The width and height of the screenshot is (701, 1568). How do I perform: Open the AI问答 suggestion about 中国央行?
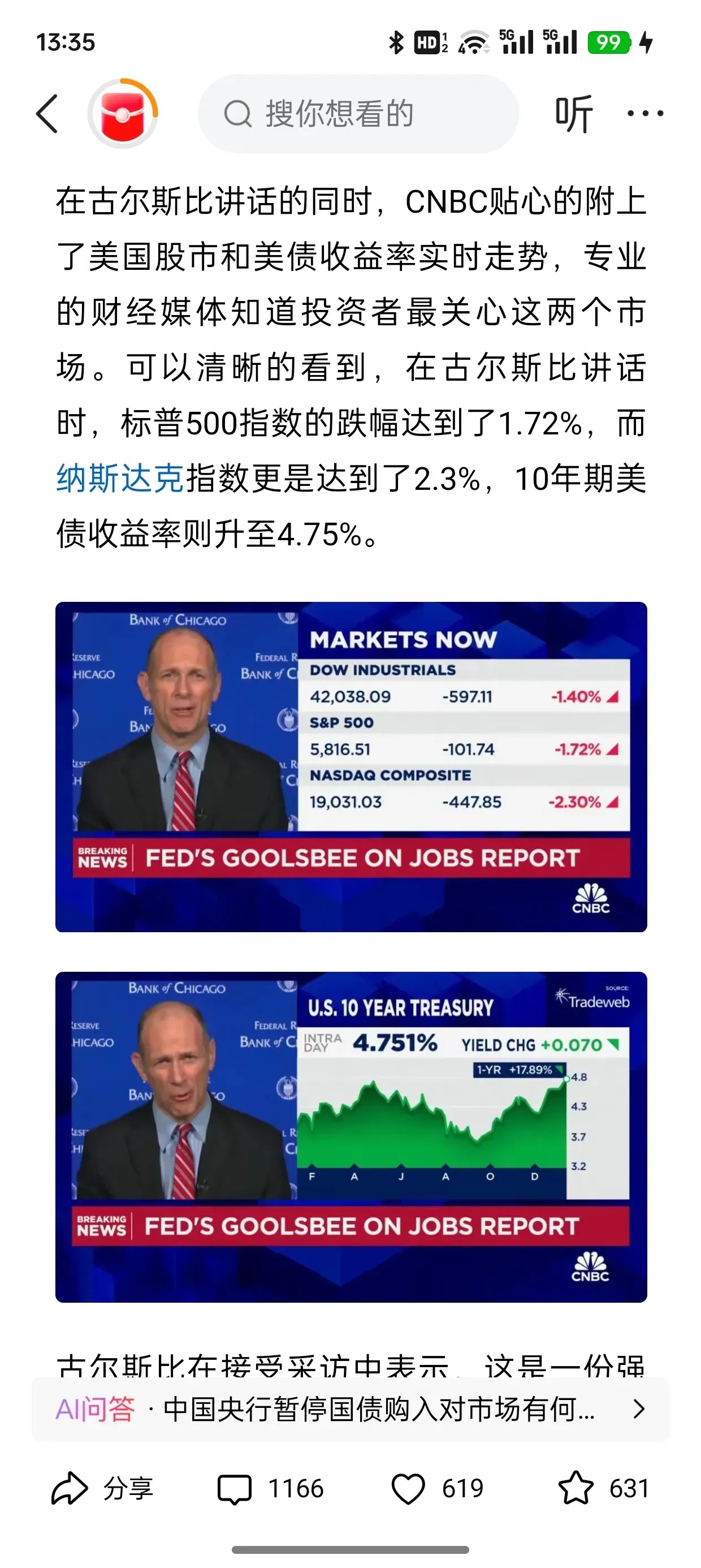pos(351,1409)
